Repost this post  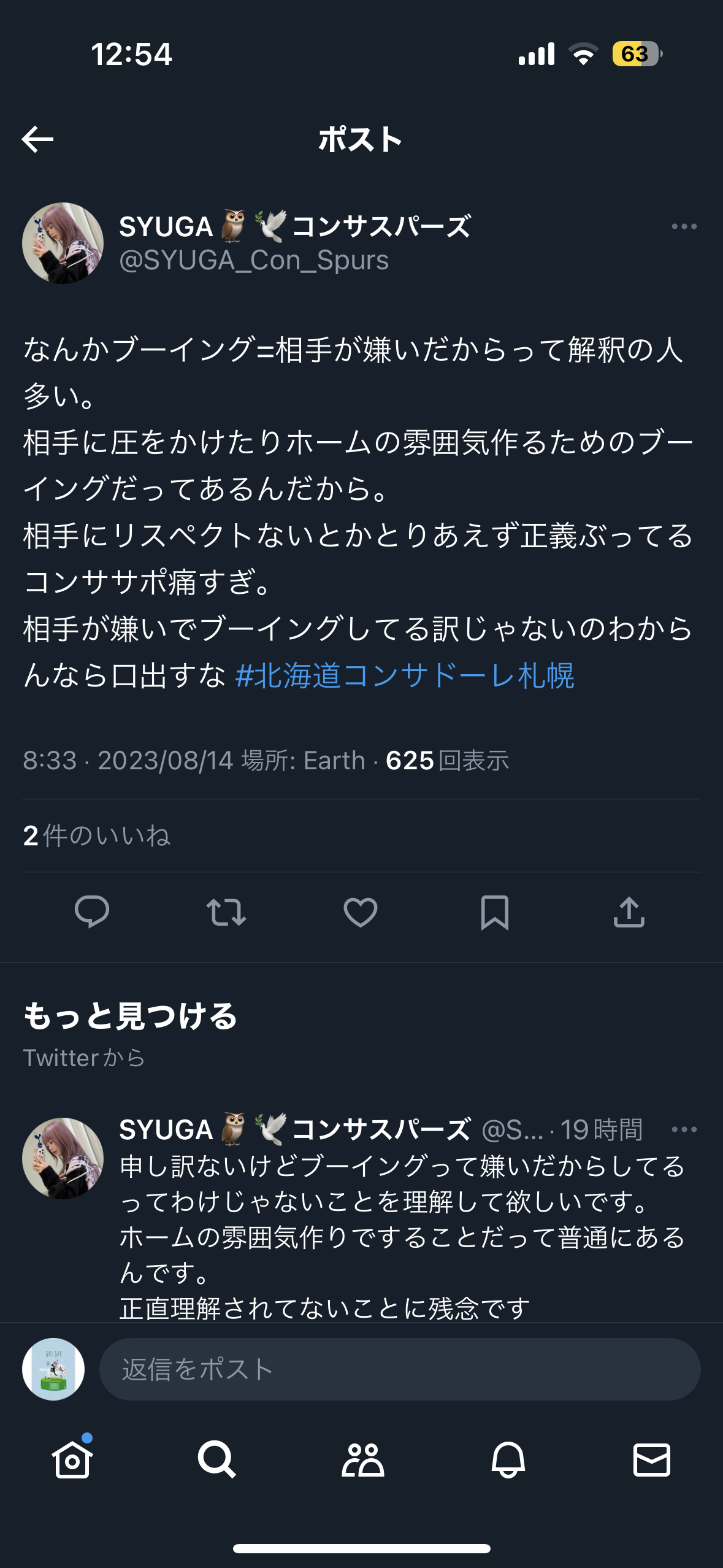tap(226, 912)
